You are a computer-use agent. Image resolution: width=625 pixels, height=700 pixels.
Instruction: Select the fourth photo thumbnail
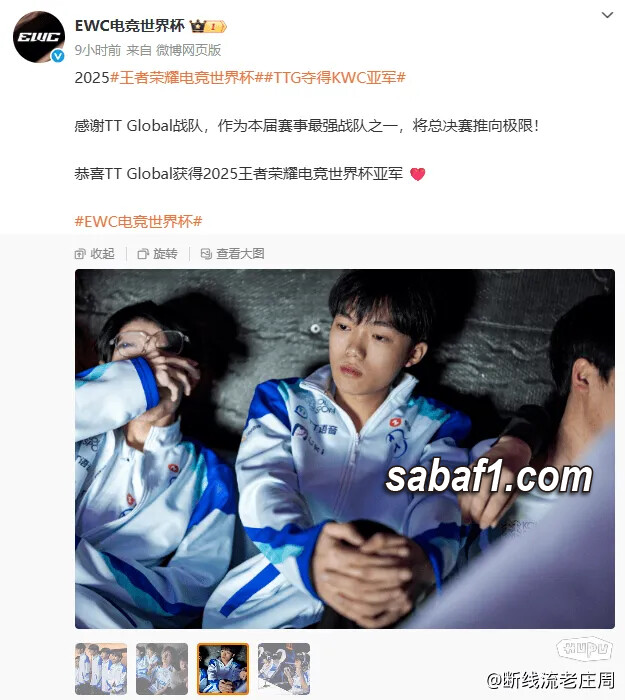point(284,669)
